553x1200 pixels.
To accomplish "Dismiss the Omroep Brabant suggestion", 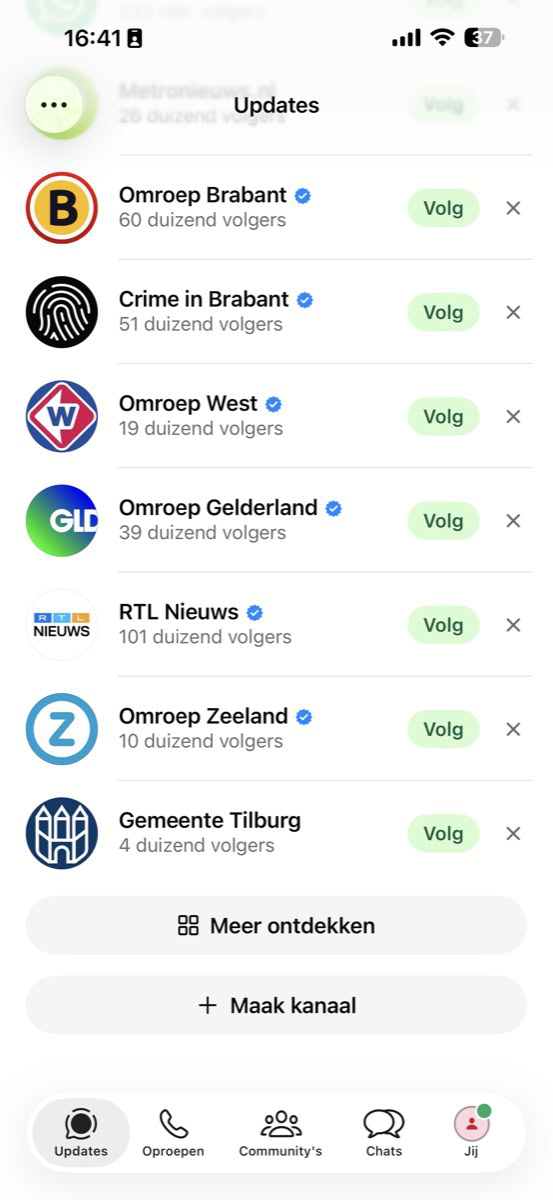I will pyautogui.click(x=513, y=208).
